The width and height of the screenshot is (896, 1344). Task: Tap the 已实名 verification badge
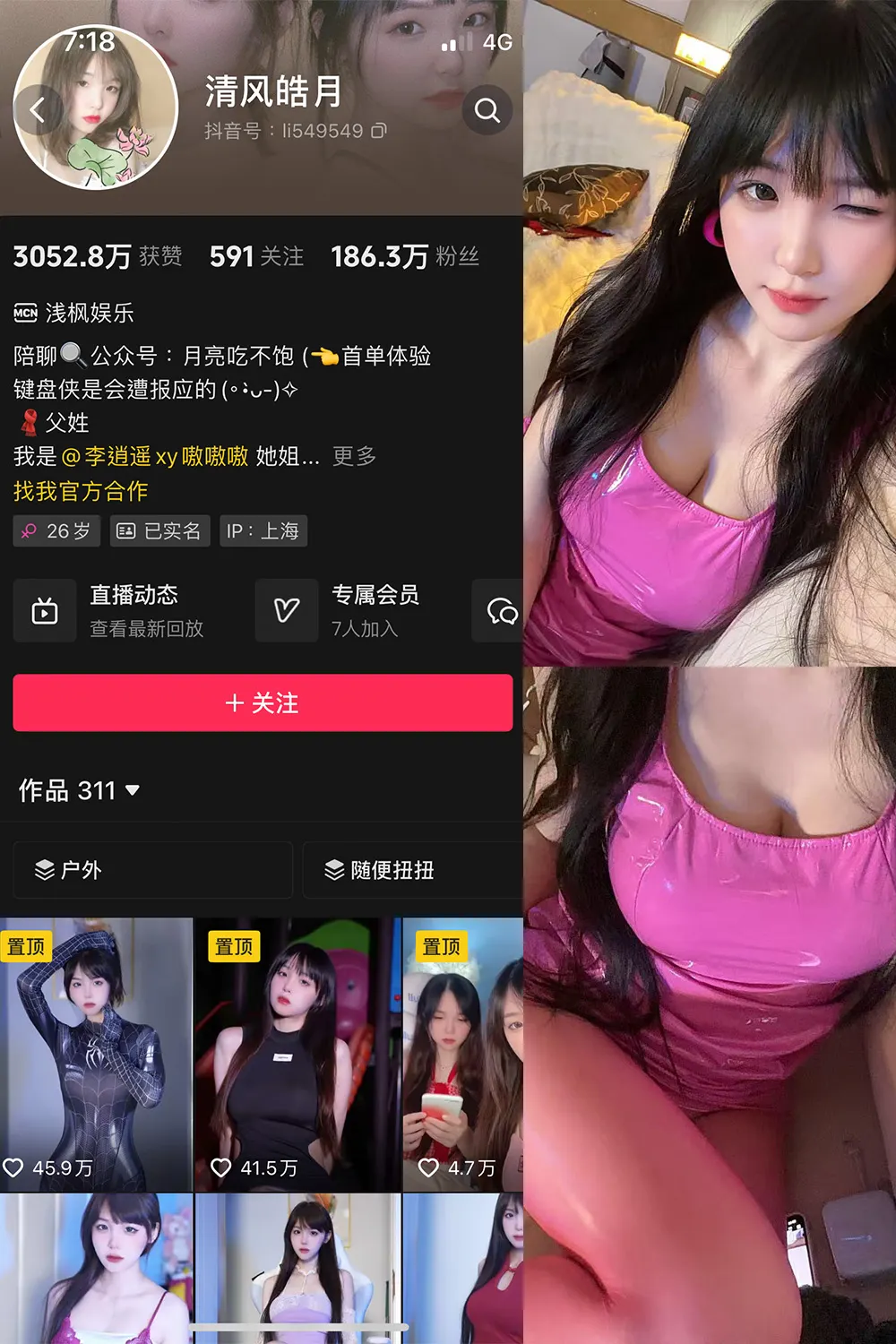click(159, 530)
